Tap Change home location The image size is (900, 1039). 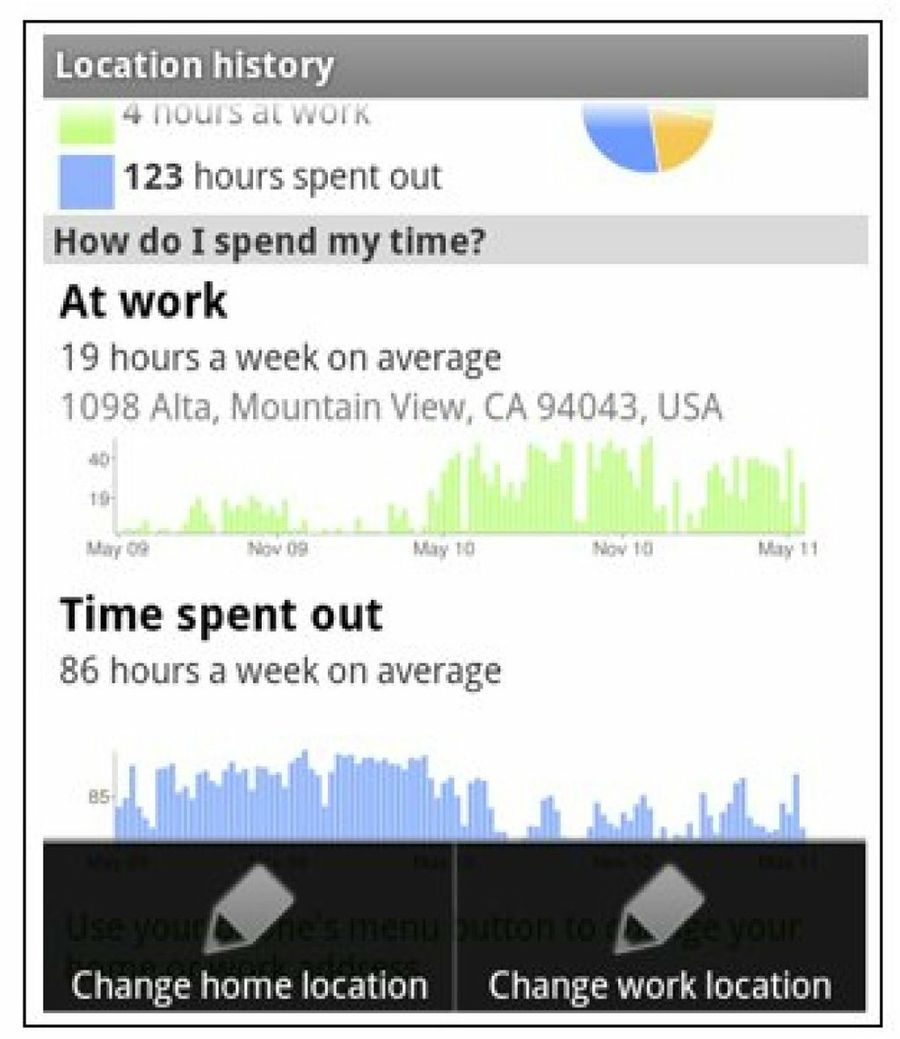pyautogui.click(x=249, y=930)
